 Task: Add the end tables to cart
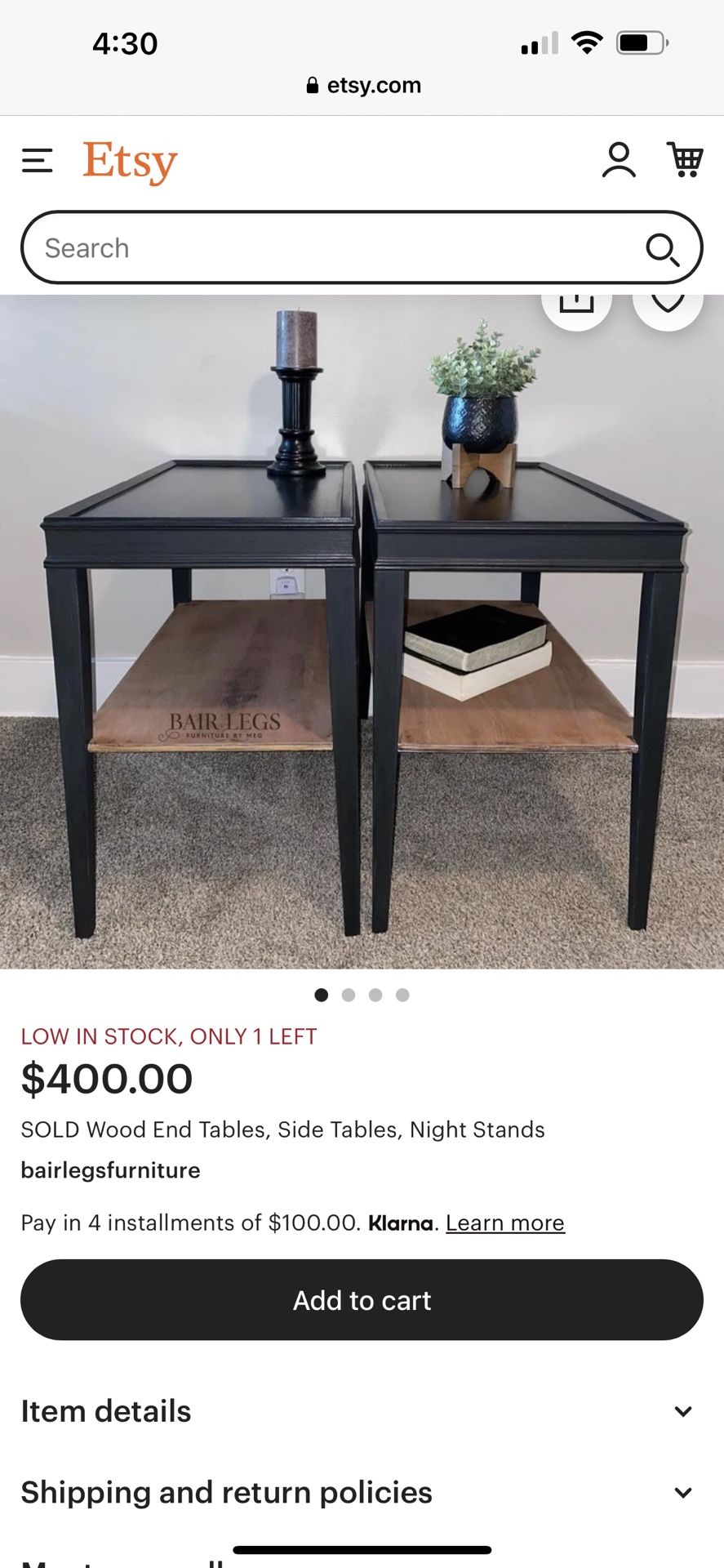[362, 1299]
